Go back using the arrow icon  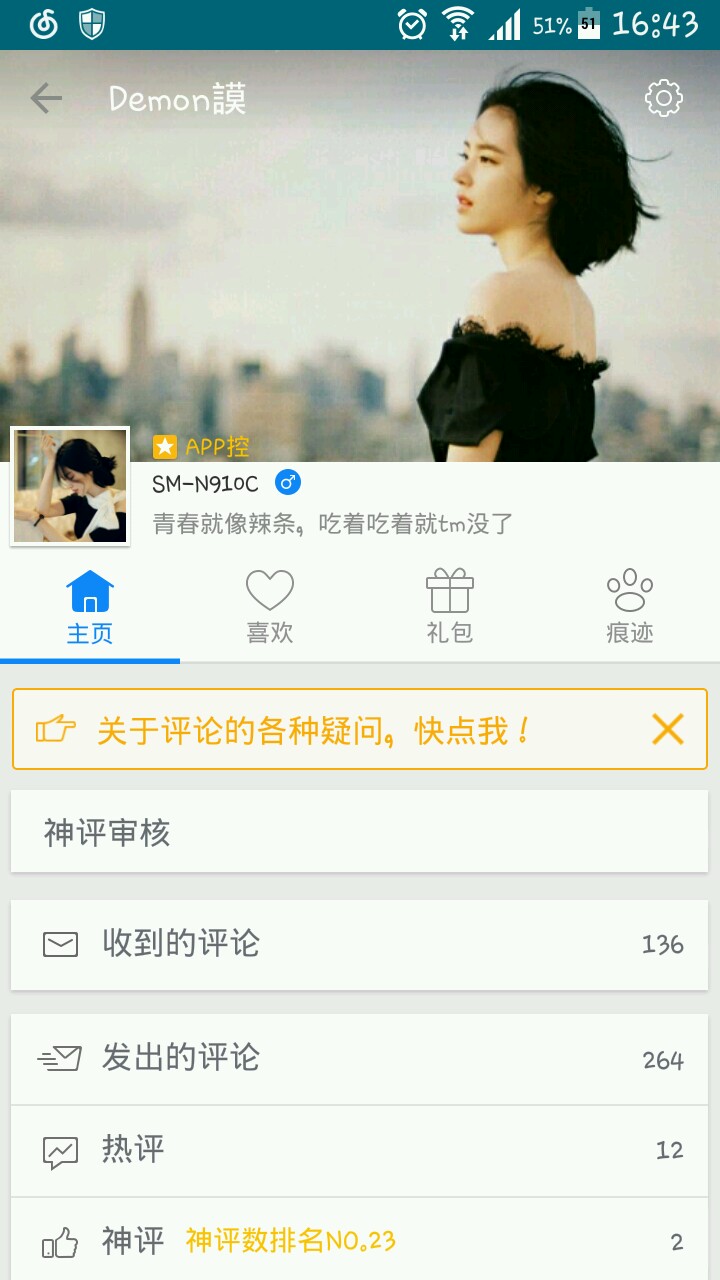(46, 98)
